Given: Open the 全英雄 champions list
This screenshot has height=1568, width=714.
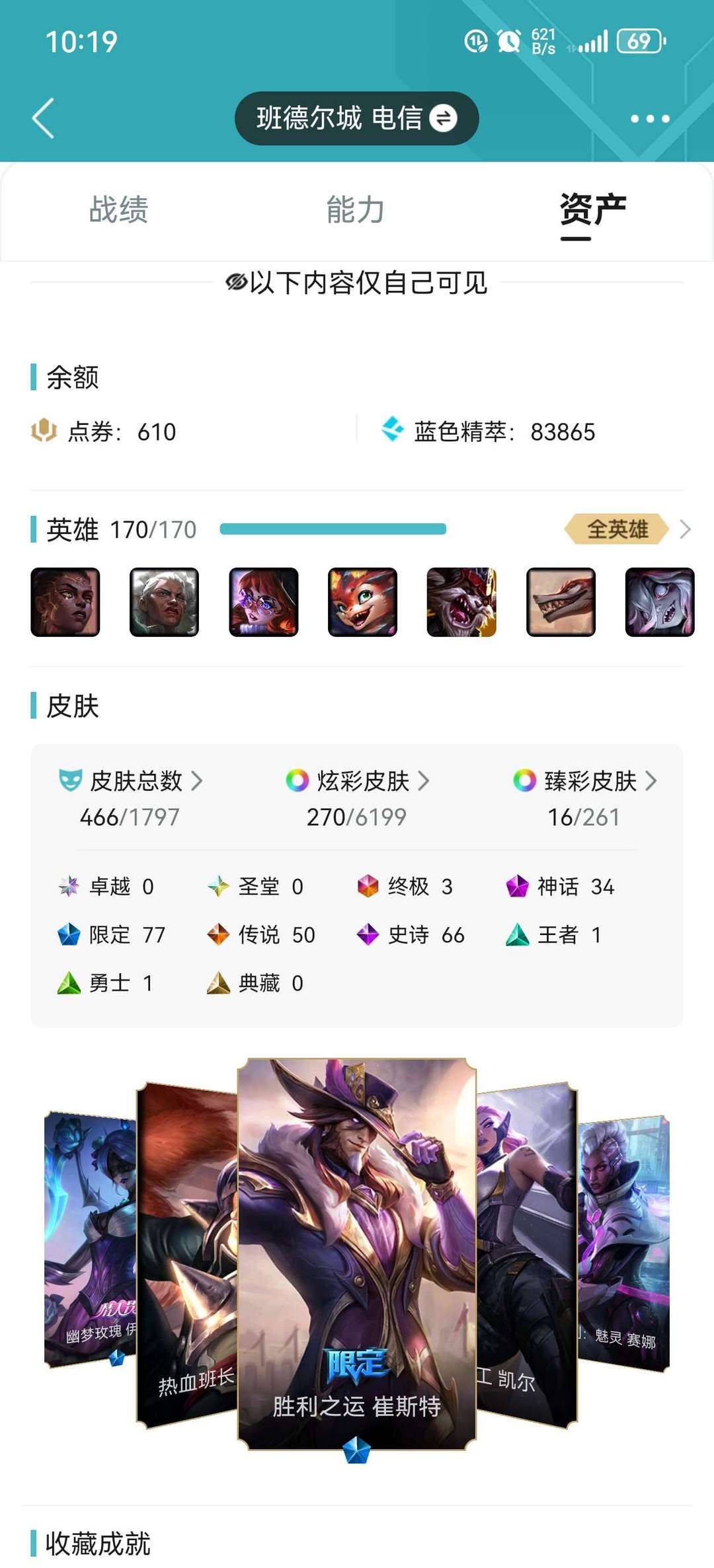Looking at the screenshot, I should (627, 529).
